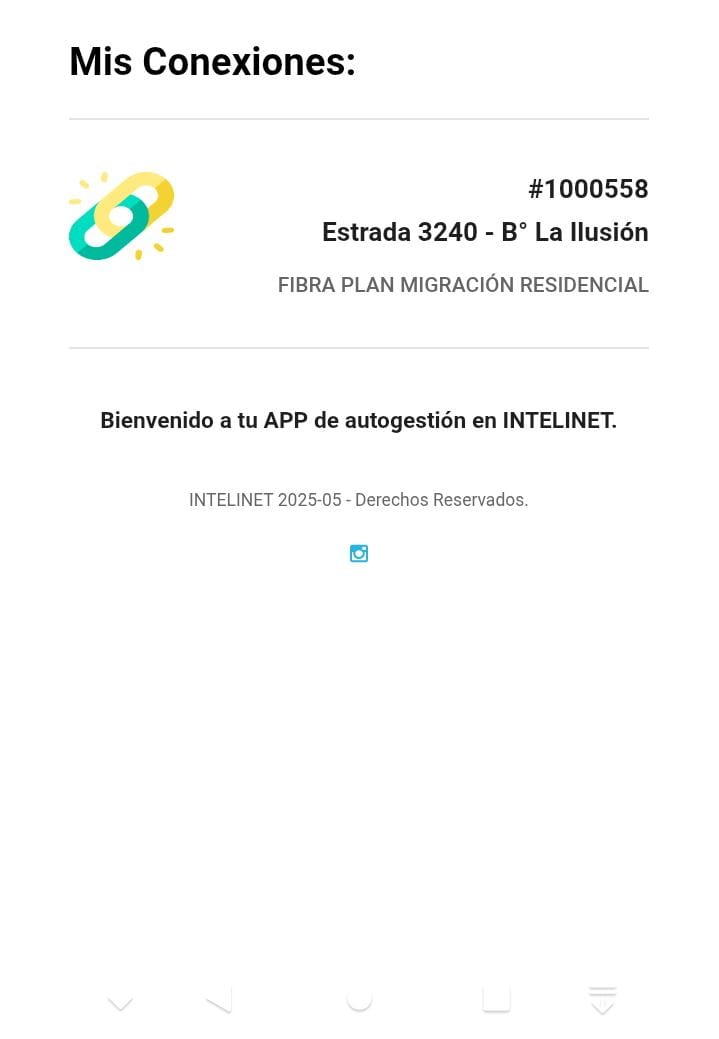Tap the system back button
719x1039 pixels.
pyautogui.click(x=220, y=998)
